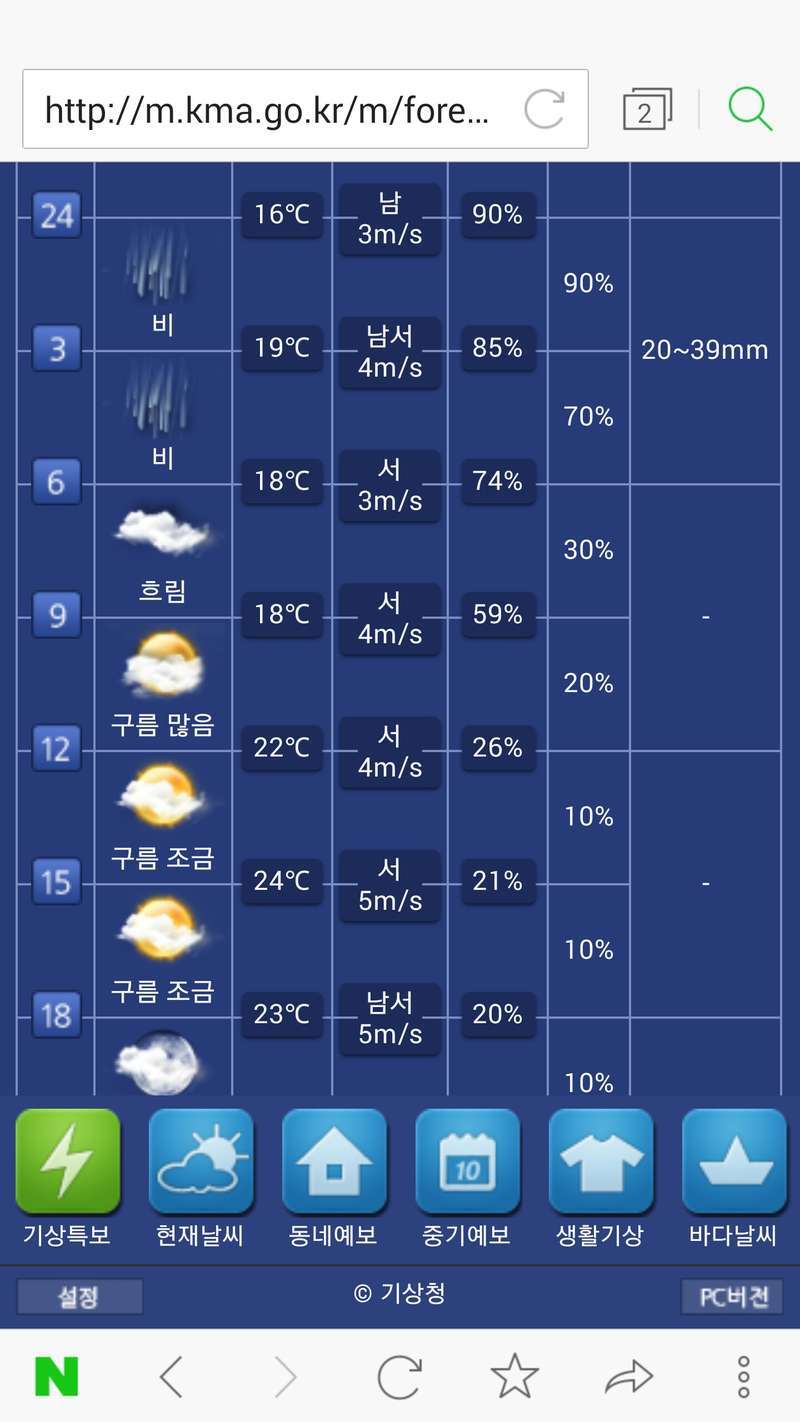Open the green search magnifier
The height and width of the screenshot is (1422, 800).
pyautogui.click(x=750, y=109)
